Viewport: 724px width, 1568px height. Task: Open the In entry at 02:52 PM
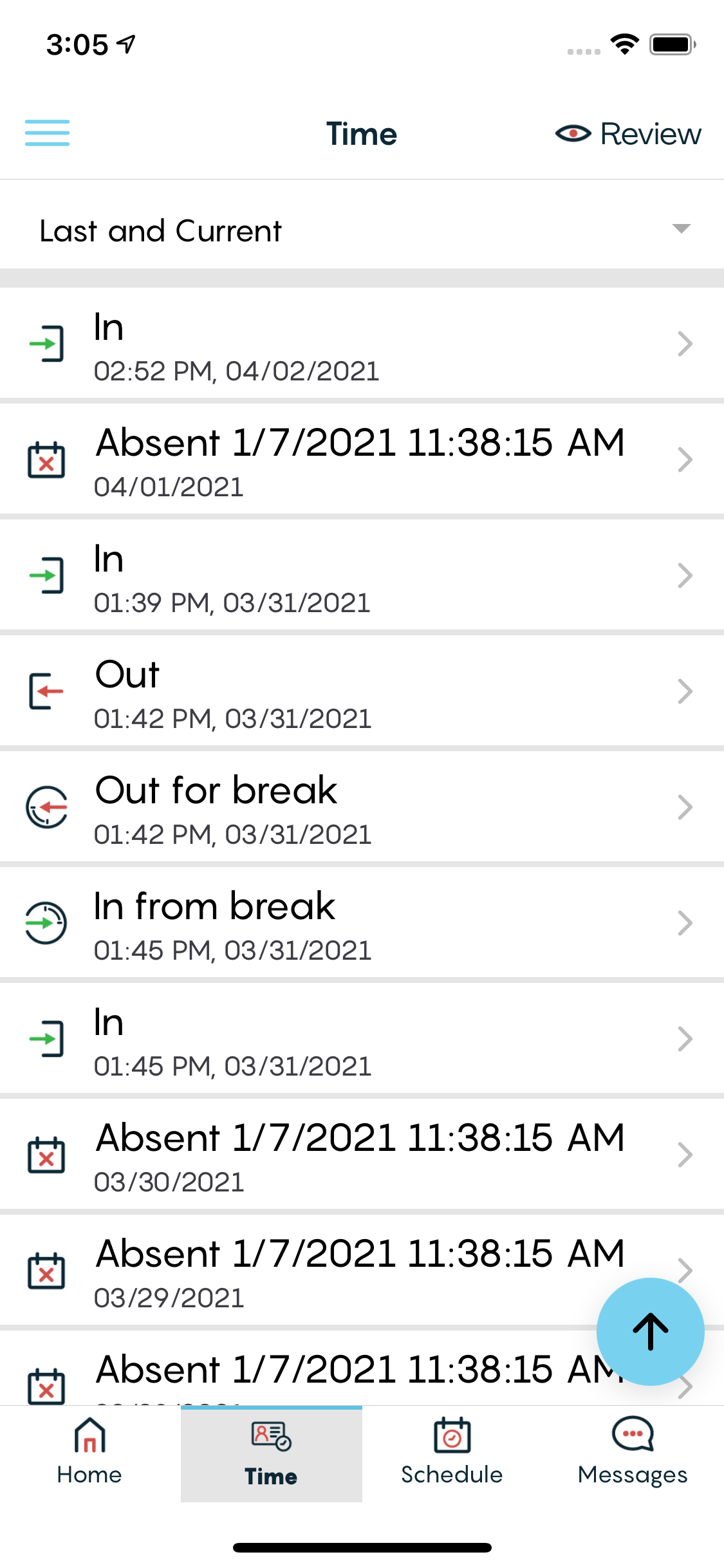(x=362, y=344)
